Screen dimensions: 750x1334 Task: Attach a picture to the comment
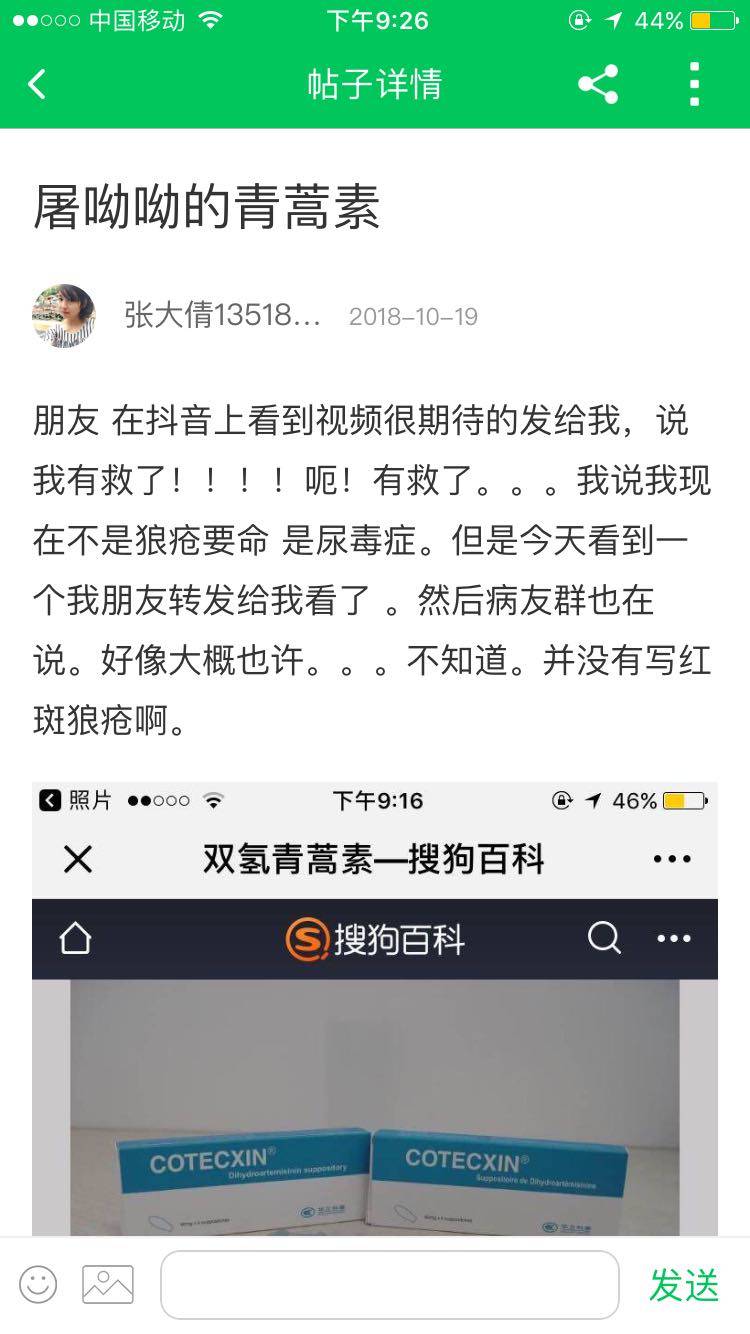(x=108, y=1285)
